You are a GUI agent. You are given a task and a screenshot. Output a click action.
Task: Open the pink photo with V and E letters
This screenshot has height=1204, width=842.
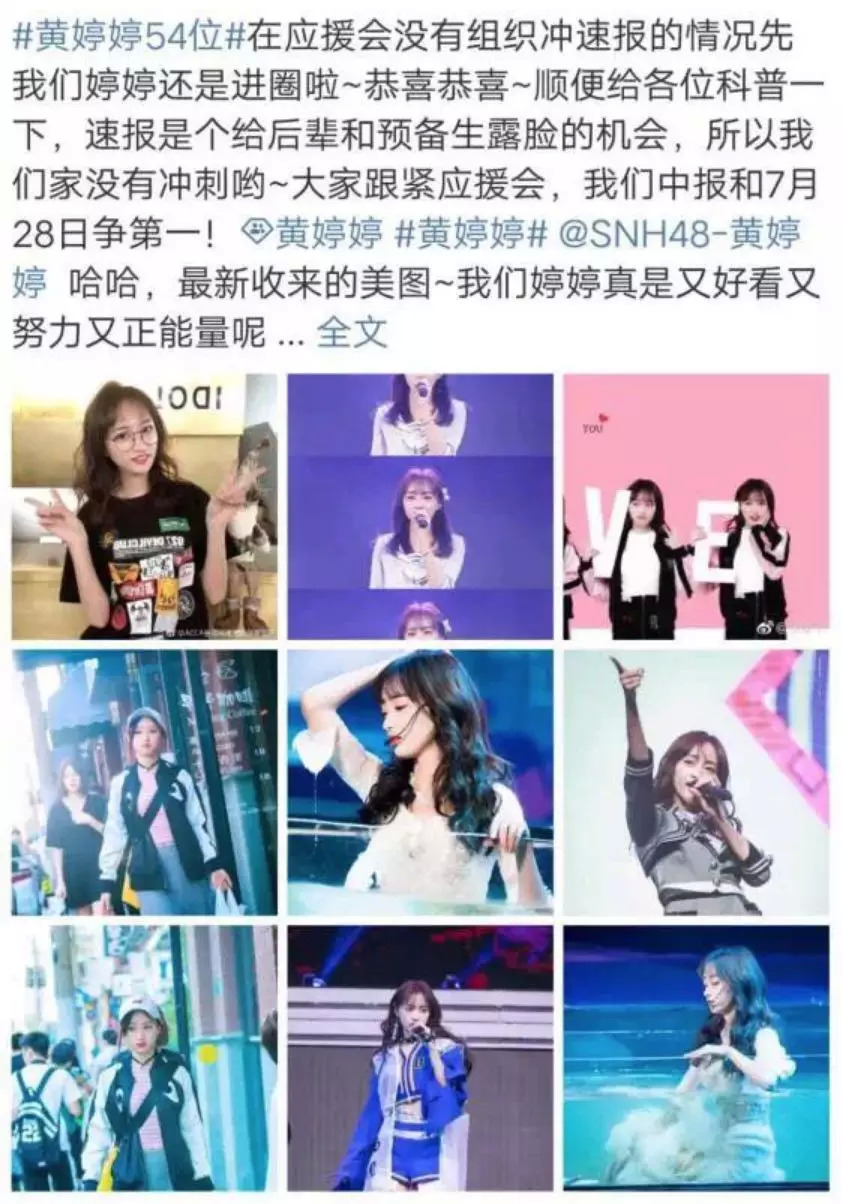[696, 507]
